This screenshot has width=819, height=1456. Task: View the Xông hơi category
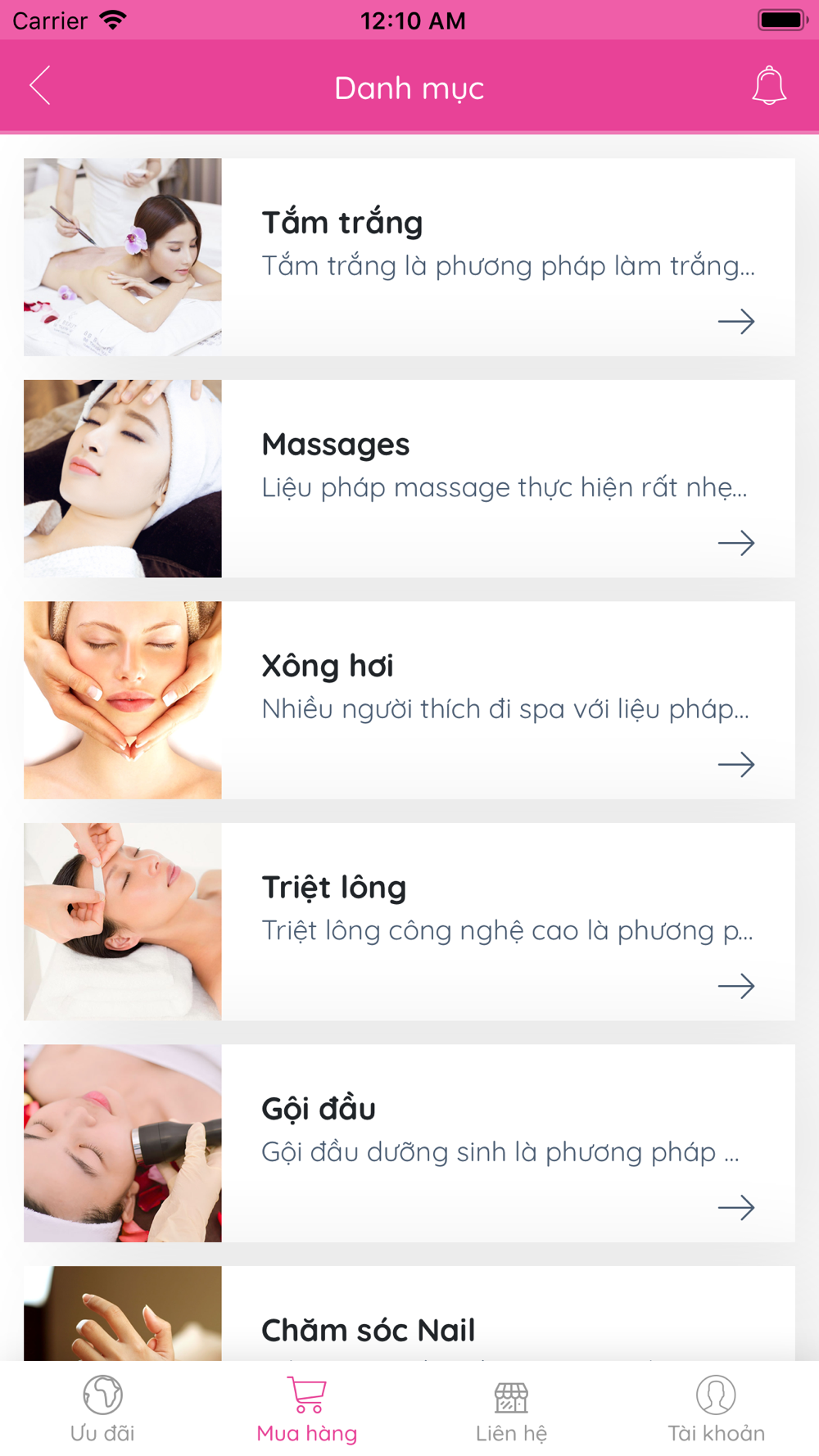[x=409, y=700]
